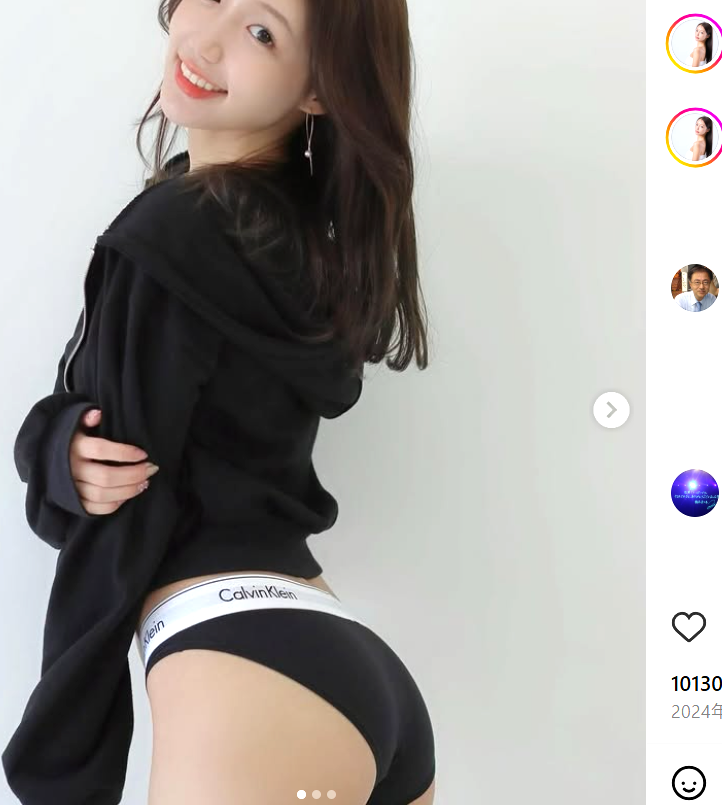Open the commenter avatar of the man in glasses

[695, 288]
